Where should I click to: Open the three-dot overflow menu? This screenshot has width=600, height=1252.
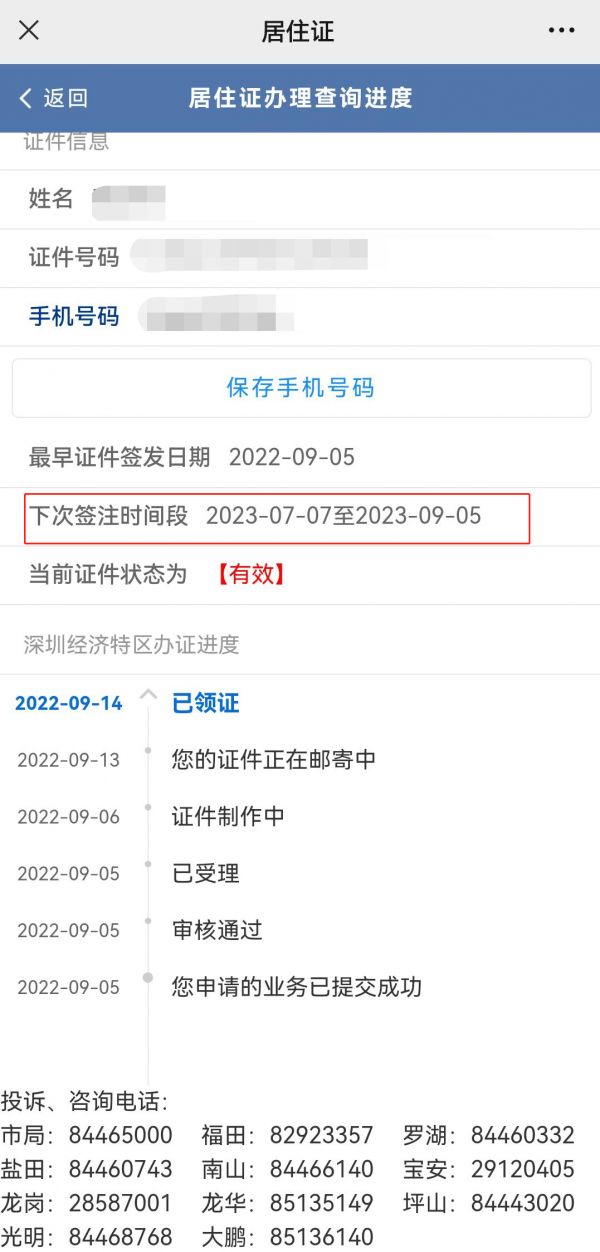562,31
